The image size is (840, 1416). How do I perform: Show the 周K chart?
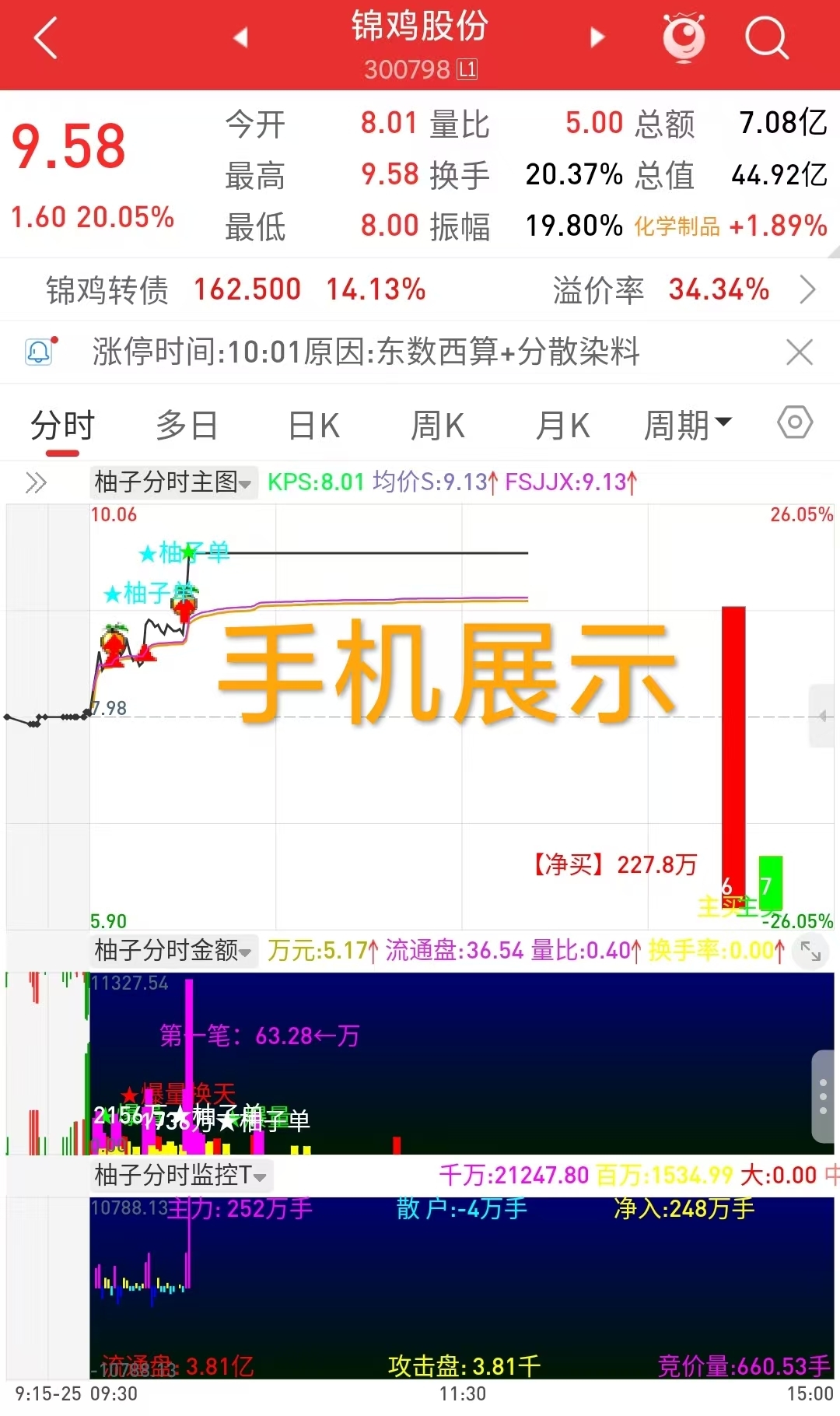click(438, 426)
